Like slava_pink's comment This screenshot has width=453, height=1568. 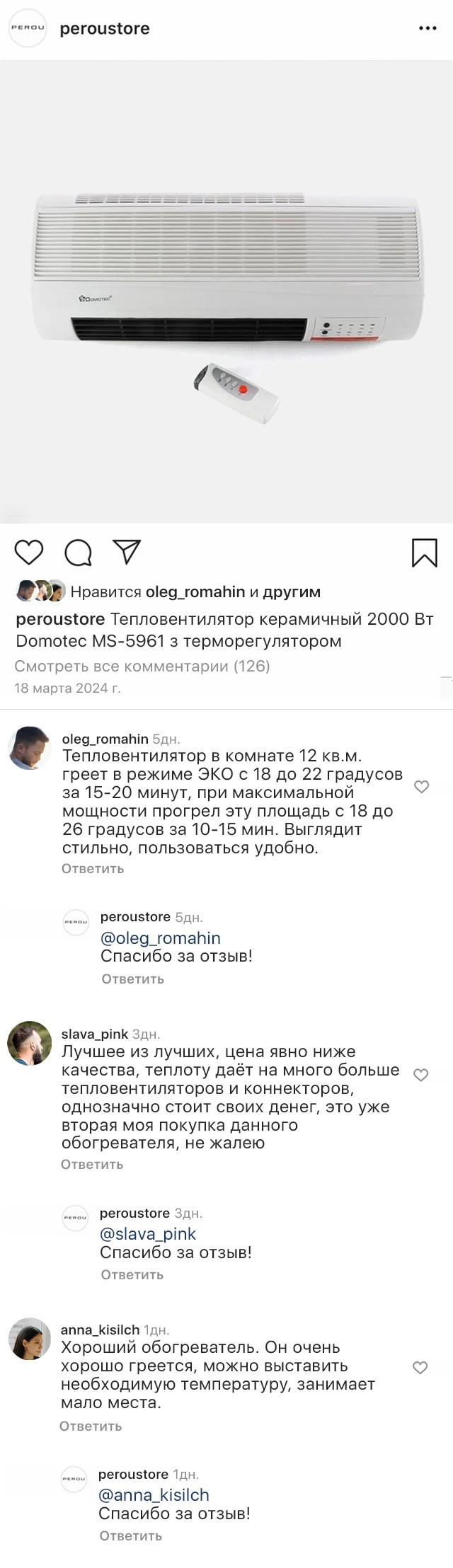point(420,1075)
